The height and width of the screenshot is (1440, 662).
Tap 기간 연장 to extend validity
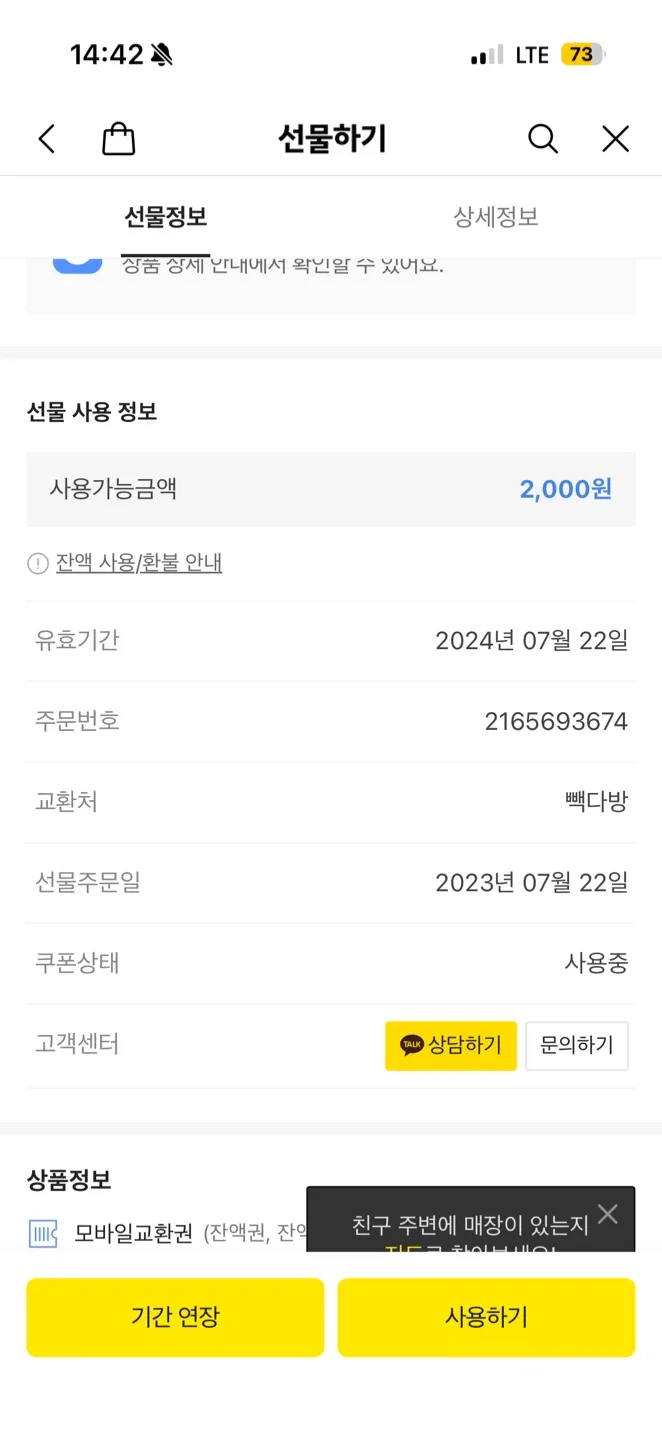[x=175, y=1317]
